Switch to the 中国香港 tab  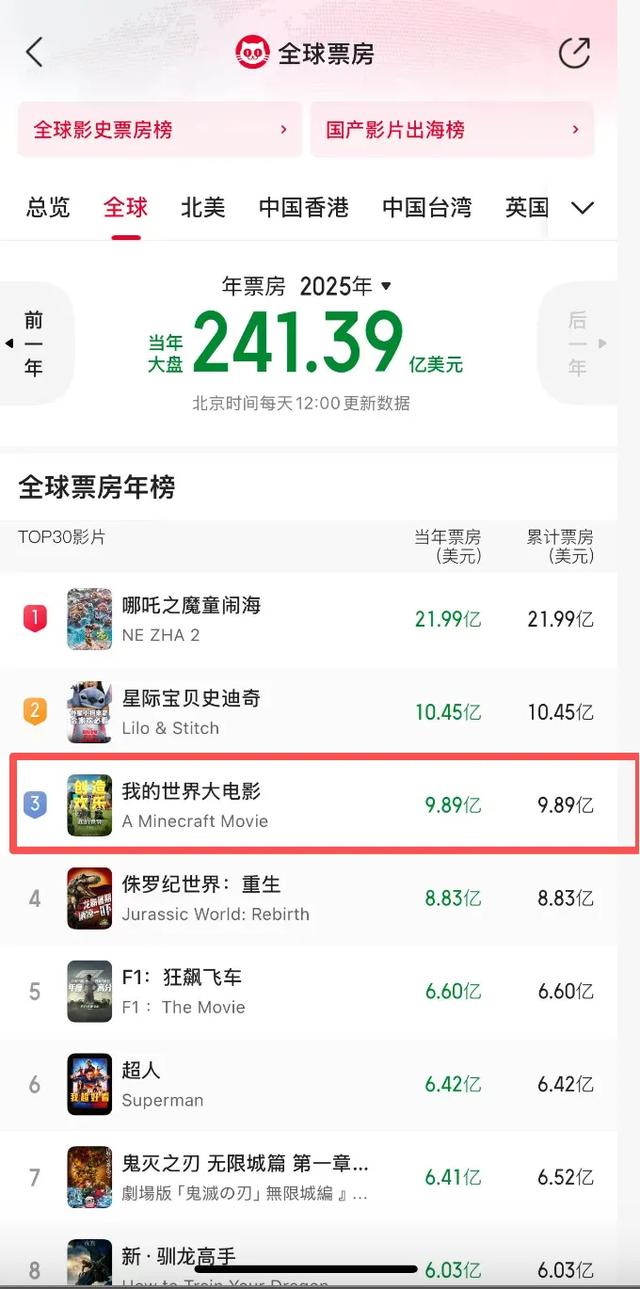(303, 208)
